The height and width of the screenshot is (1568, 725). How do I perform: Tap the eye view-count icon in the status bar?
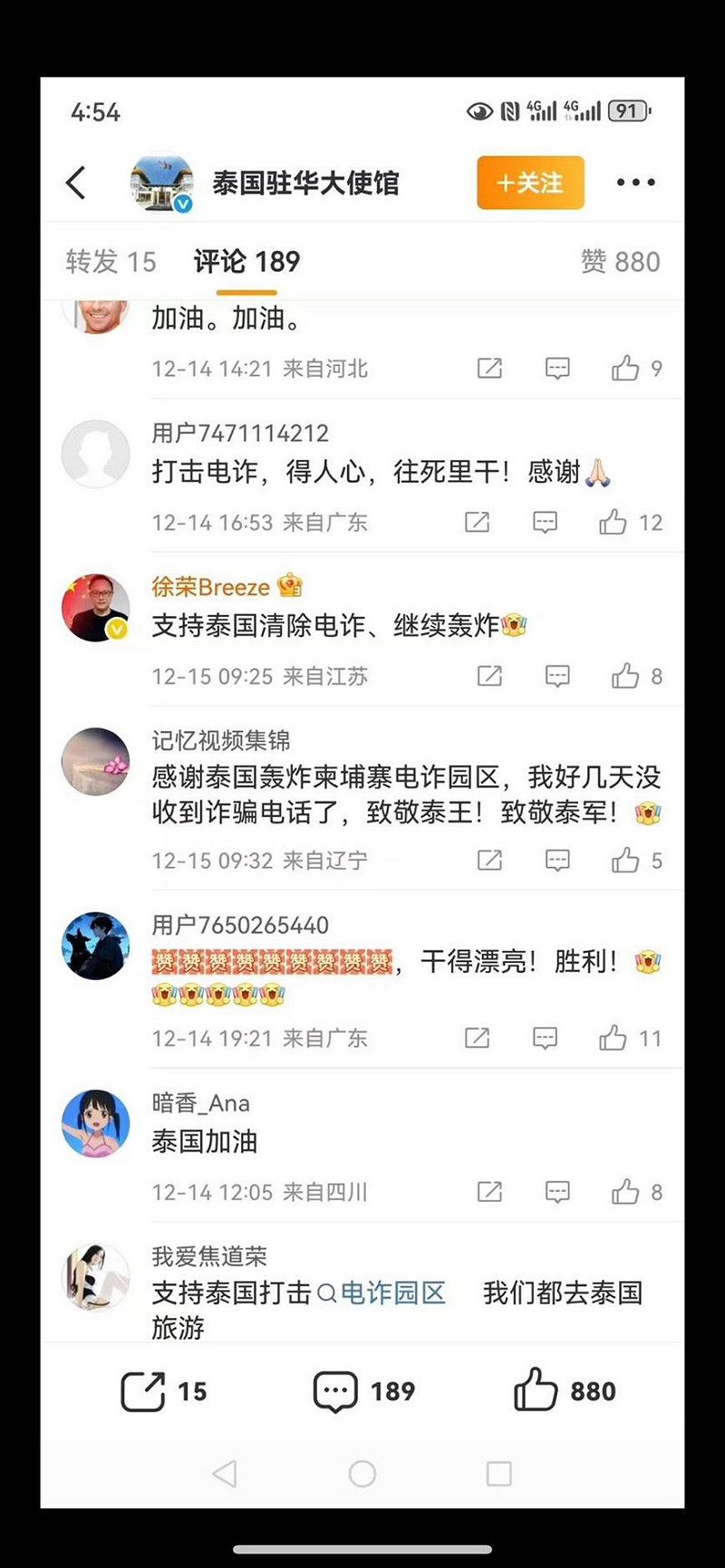482,110
